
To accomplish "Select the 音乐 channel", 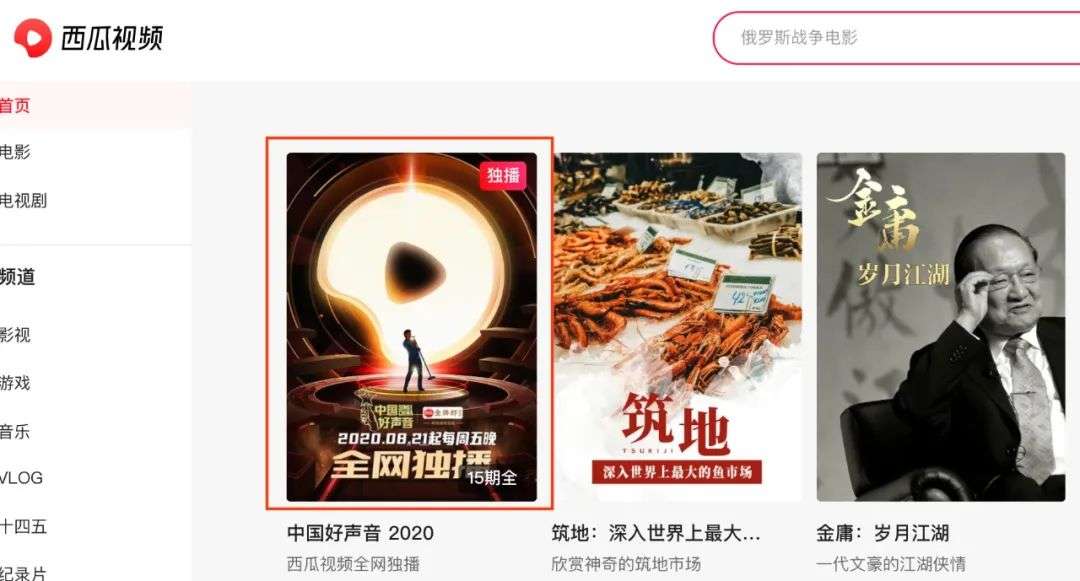I will pyautogui.click(x=16, y=431).
